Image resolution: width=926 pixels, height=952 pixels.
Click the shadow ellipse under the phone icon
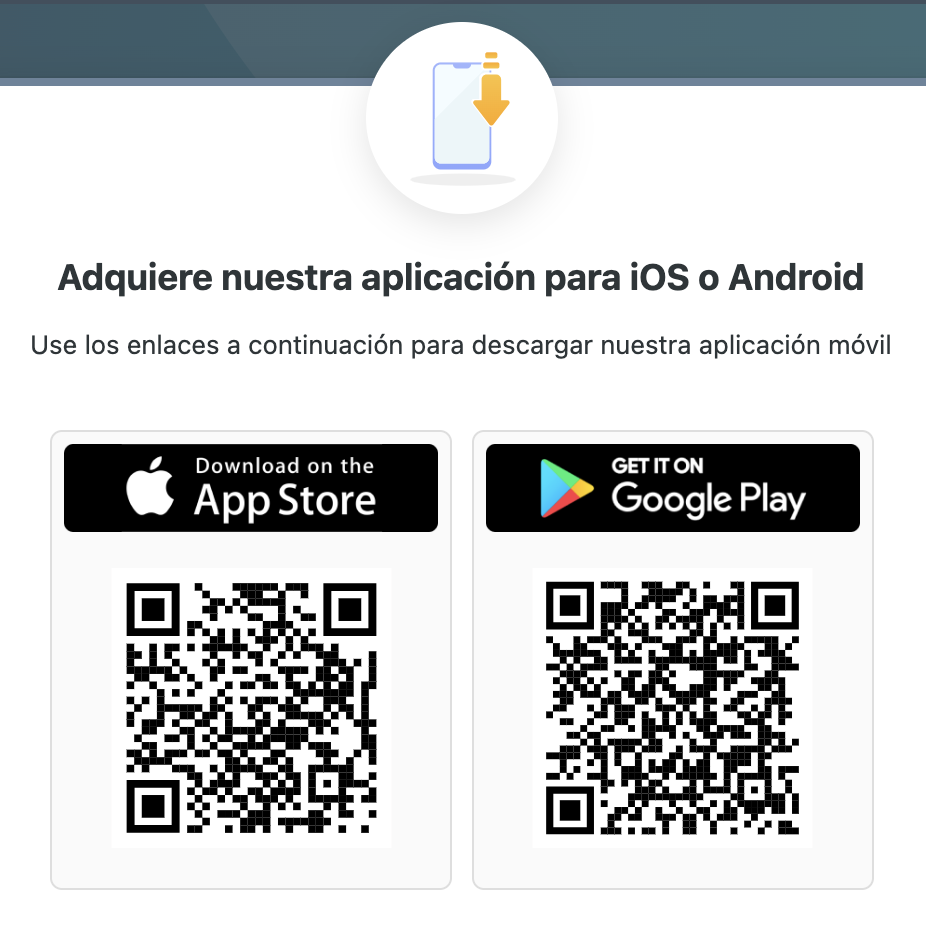462,178
